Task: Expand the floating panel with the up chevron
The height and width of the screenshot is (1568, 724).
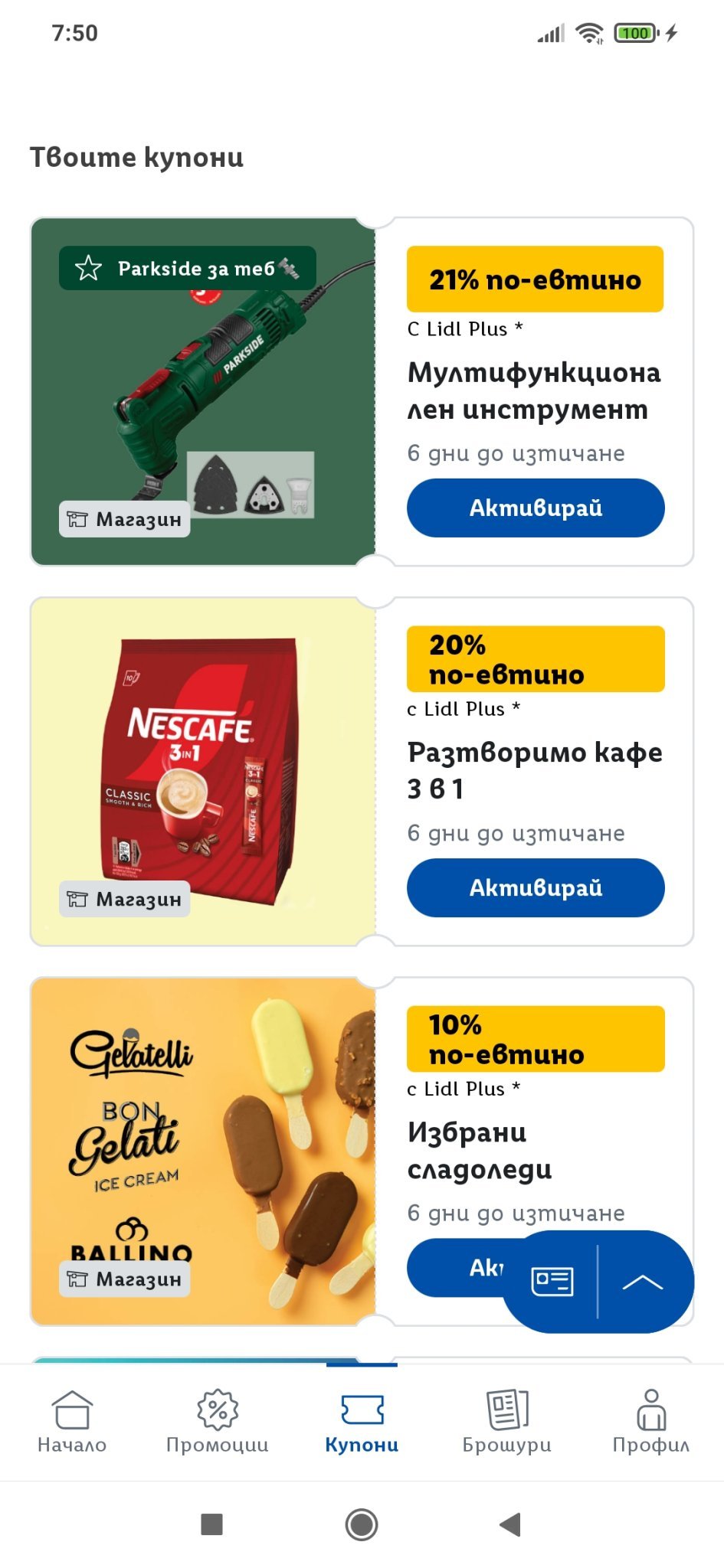Action: click(x=643, y=1282)
